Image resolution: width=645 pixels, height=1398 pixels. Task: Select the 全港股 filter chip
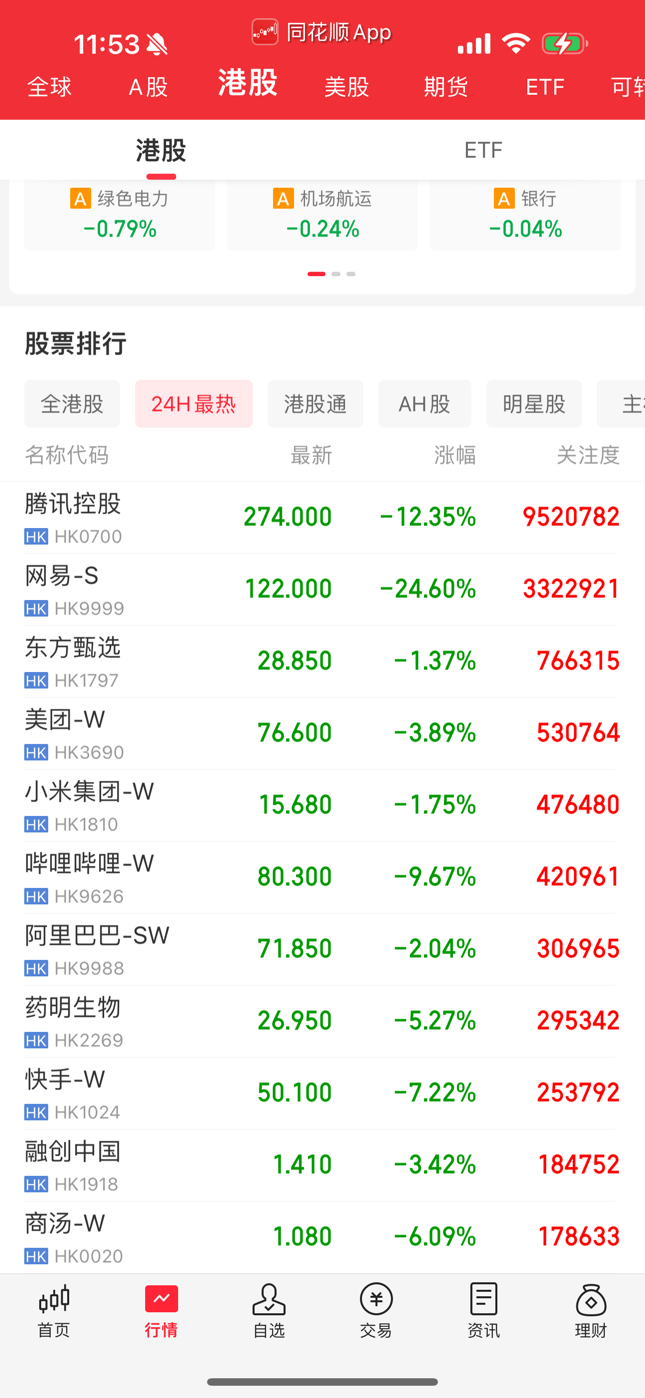[72, 404]
